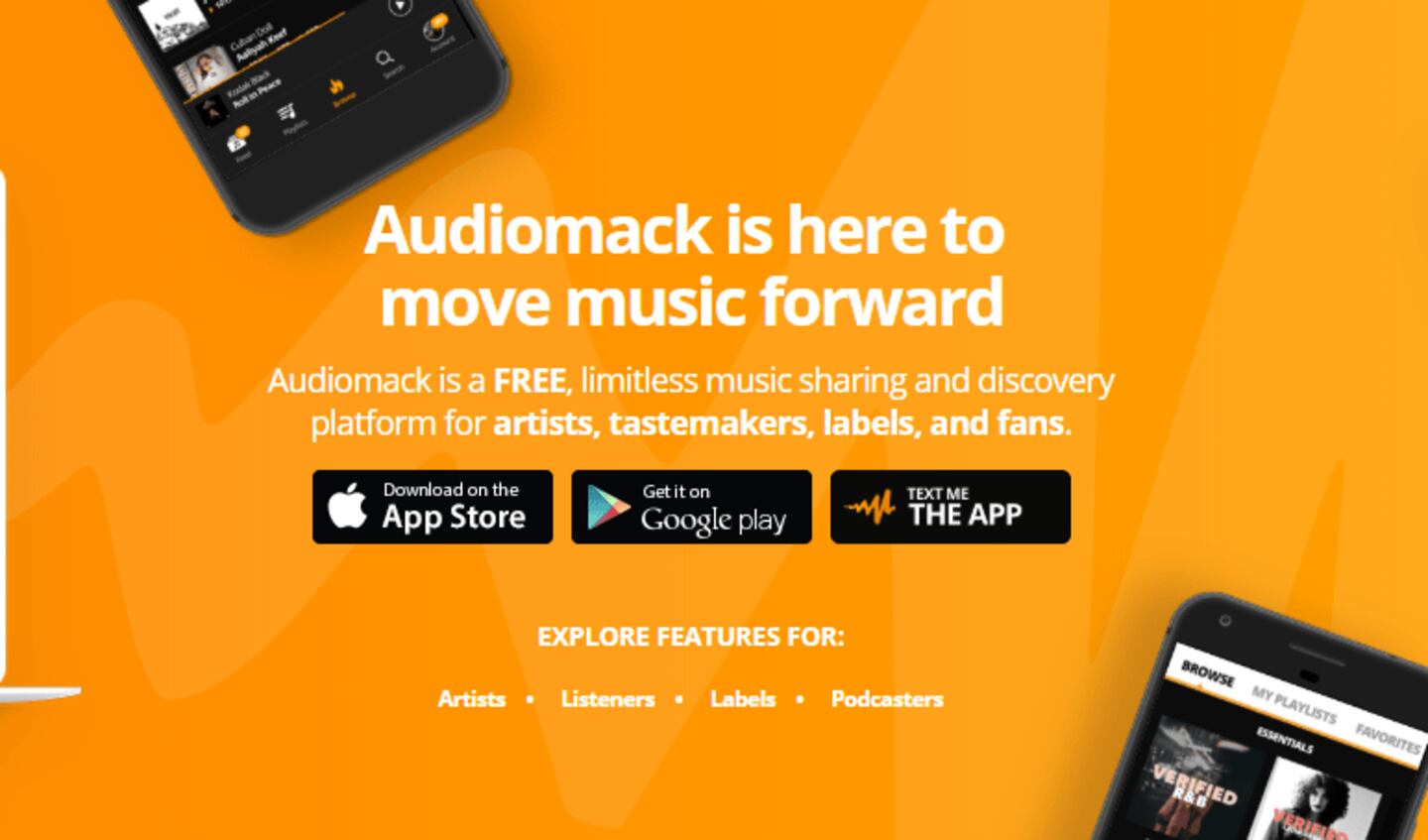Explore features for Artists

point(472,699)
